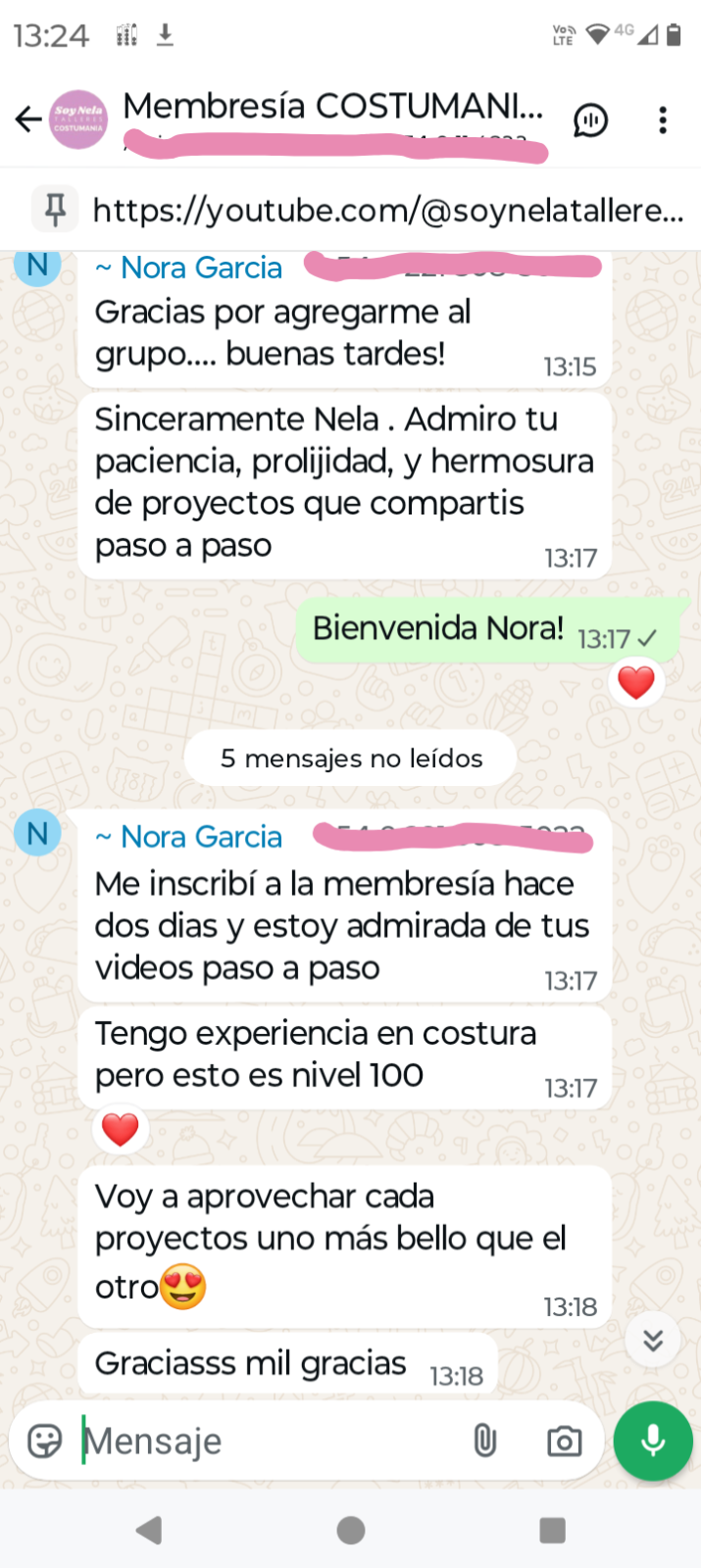View the group profile picture

tap(78, 120)
